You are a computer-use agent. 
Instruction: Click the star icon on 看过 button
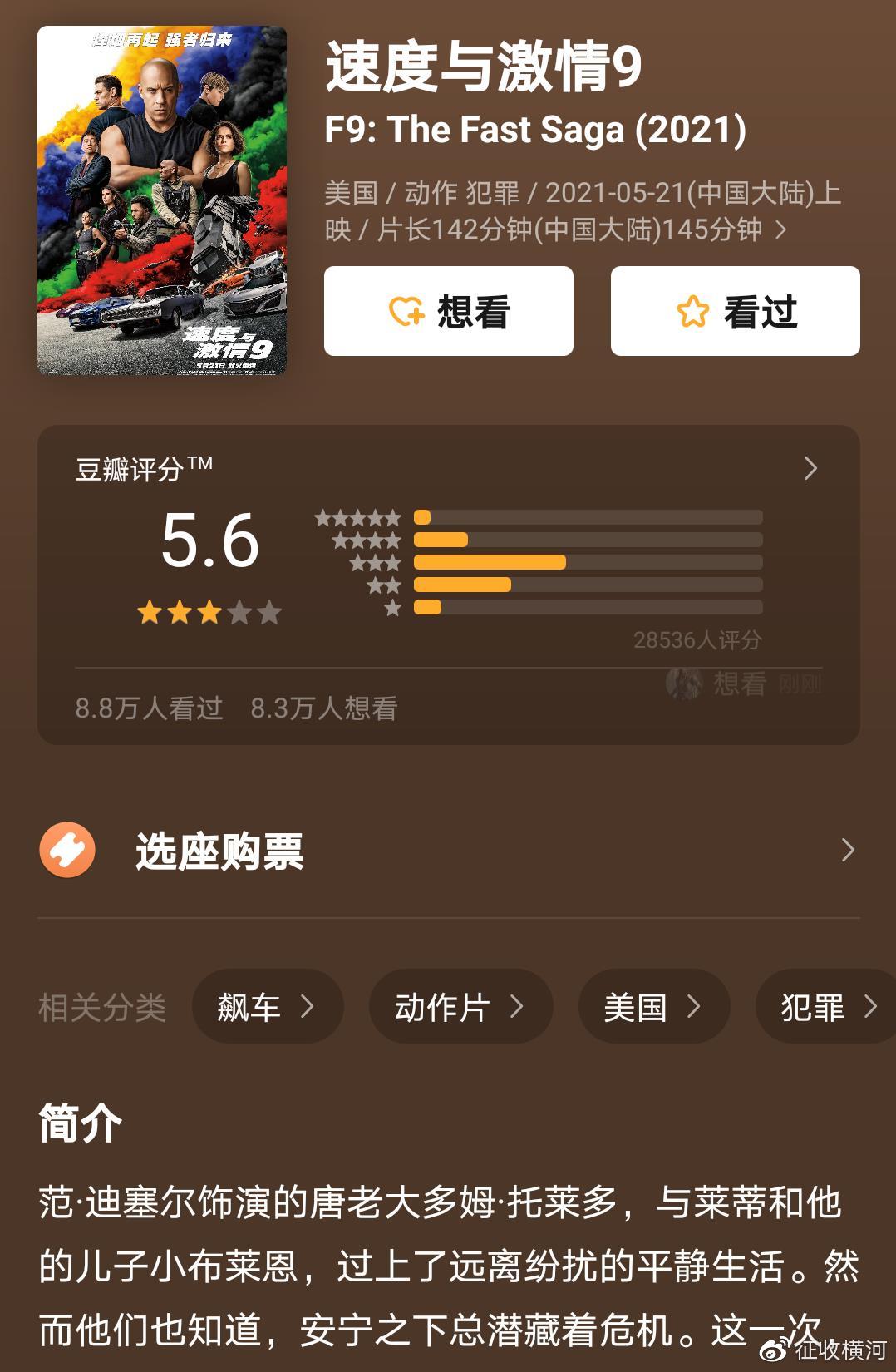pos(696,309)
